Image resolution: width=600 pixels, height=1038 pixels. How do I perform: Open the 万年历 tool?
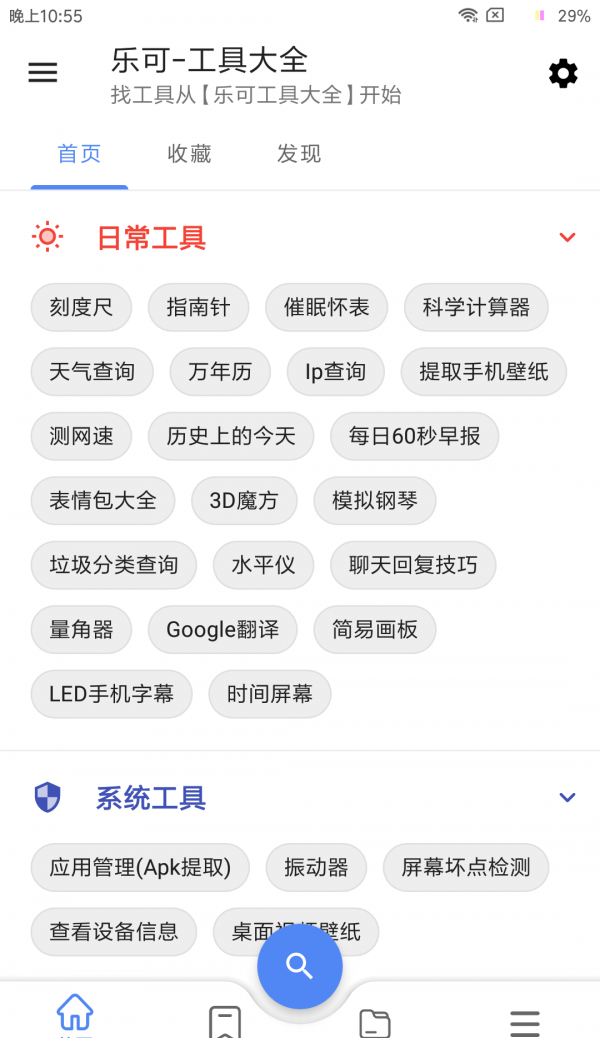point(220,372)
